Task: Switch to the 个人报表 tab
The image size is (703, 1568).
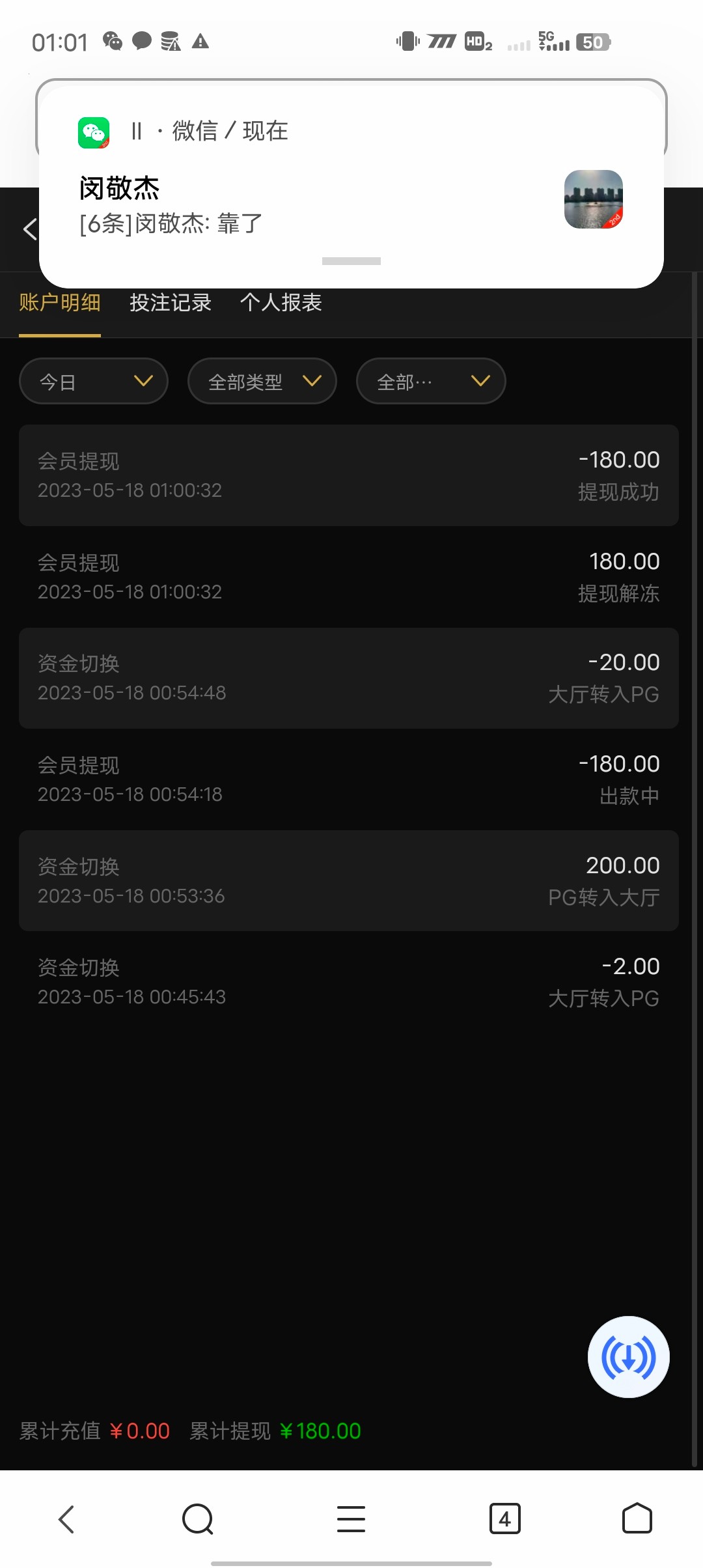Action: pyautogui.click(x=281, y=303)
